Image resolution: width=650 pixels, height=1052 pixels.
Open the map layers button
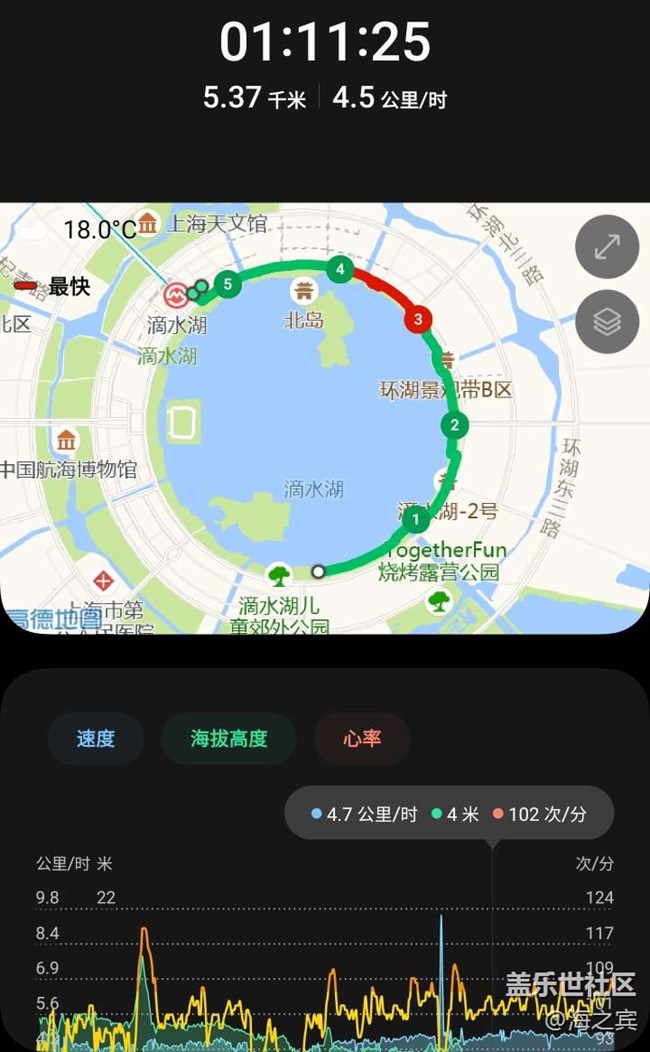[x=607, y=322]
